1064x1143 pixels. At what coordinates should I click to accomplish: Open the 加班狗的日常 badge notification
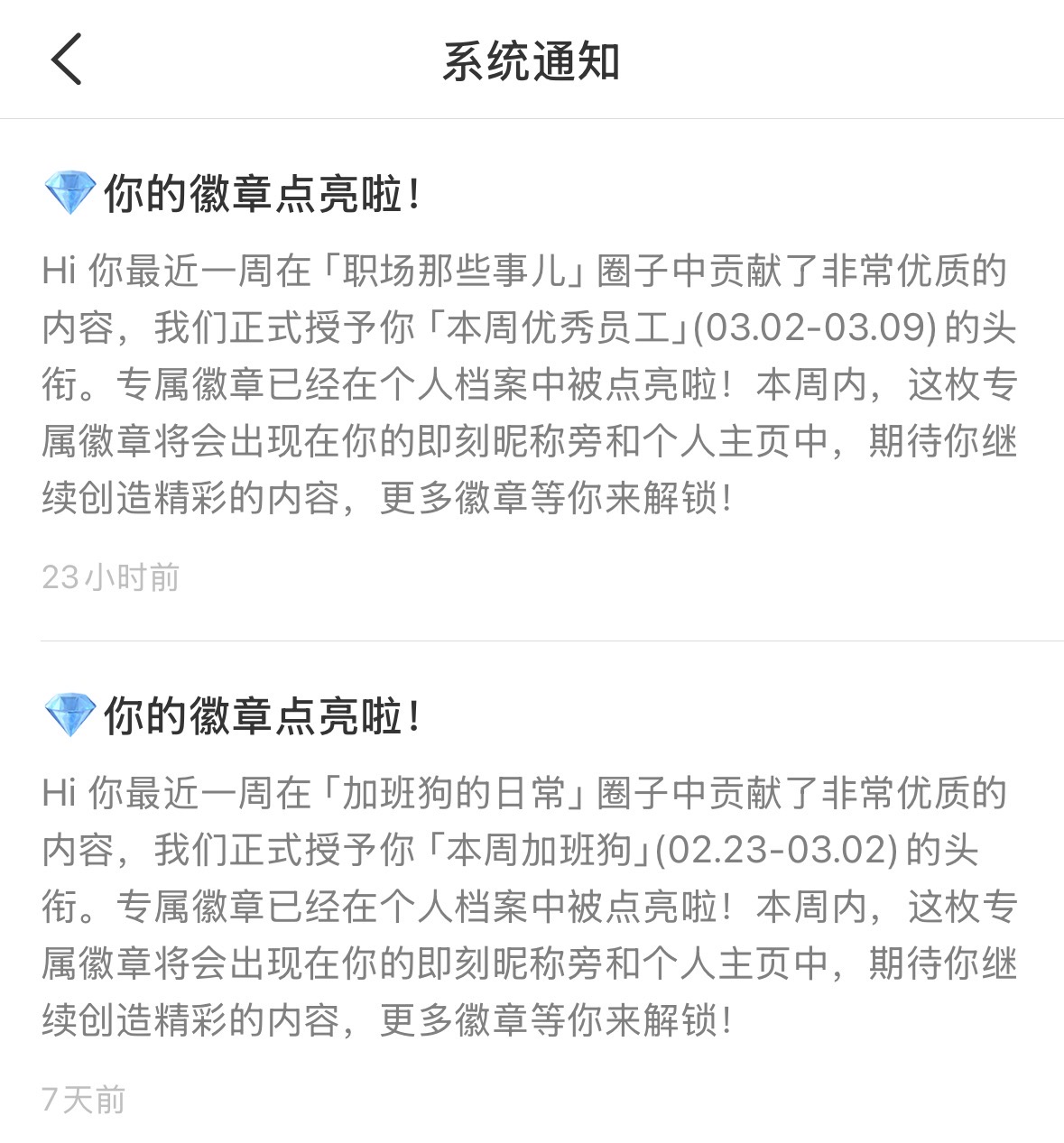[532, 893]
